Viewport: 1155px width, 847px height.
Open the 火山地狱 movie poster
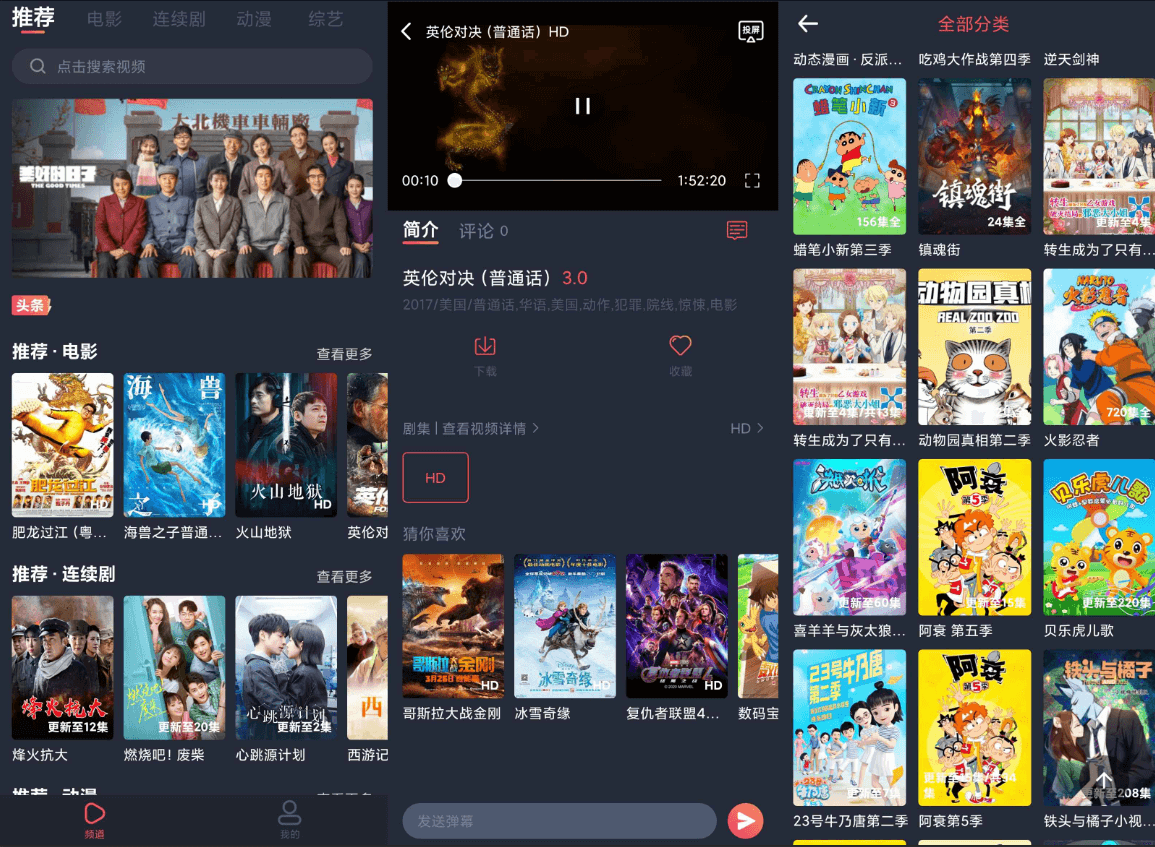(286, 445)
